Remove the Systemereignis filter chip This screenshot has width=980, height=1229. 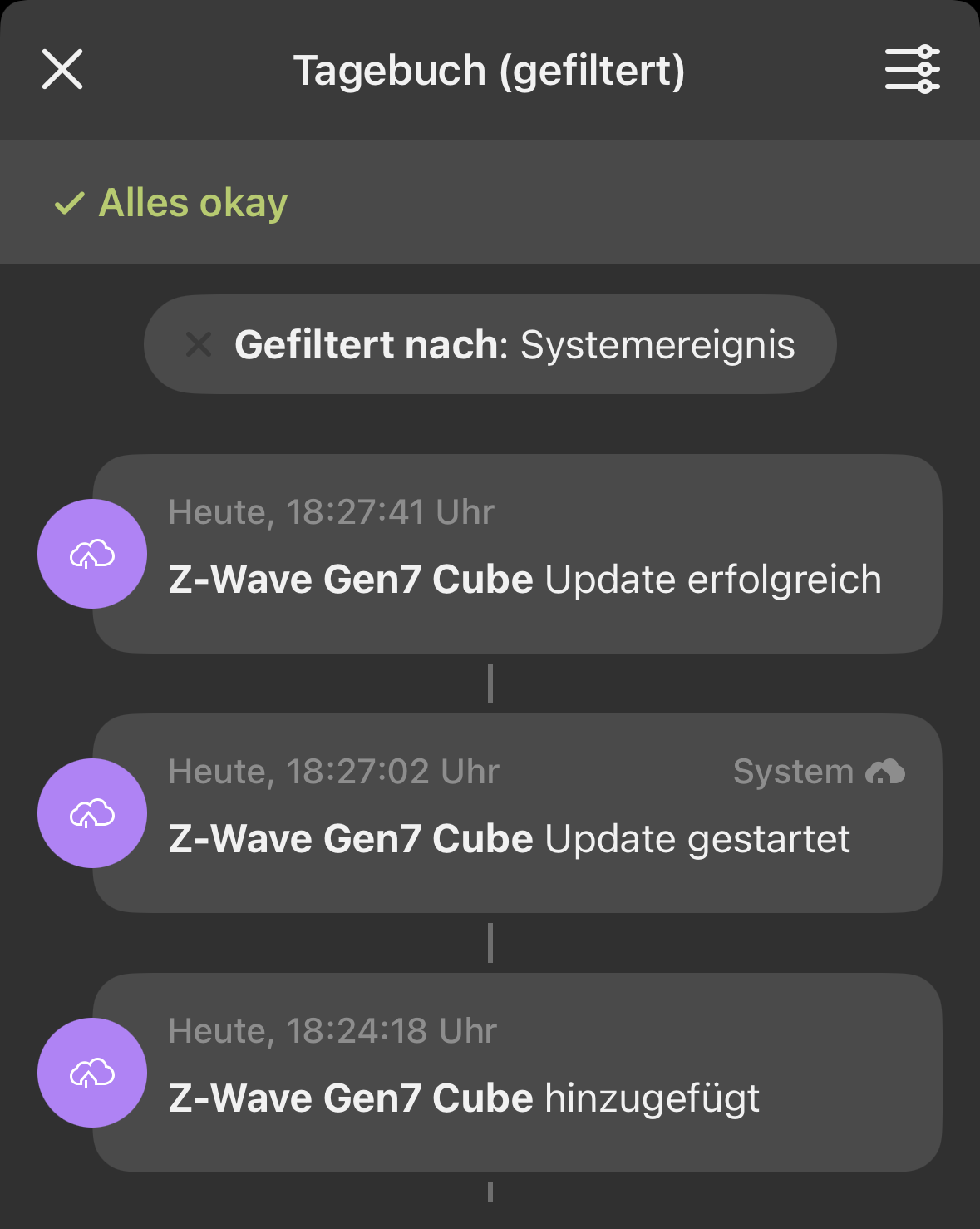199,344
